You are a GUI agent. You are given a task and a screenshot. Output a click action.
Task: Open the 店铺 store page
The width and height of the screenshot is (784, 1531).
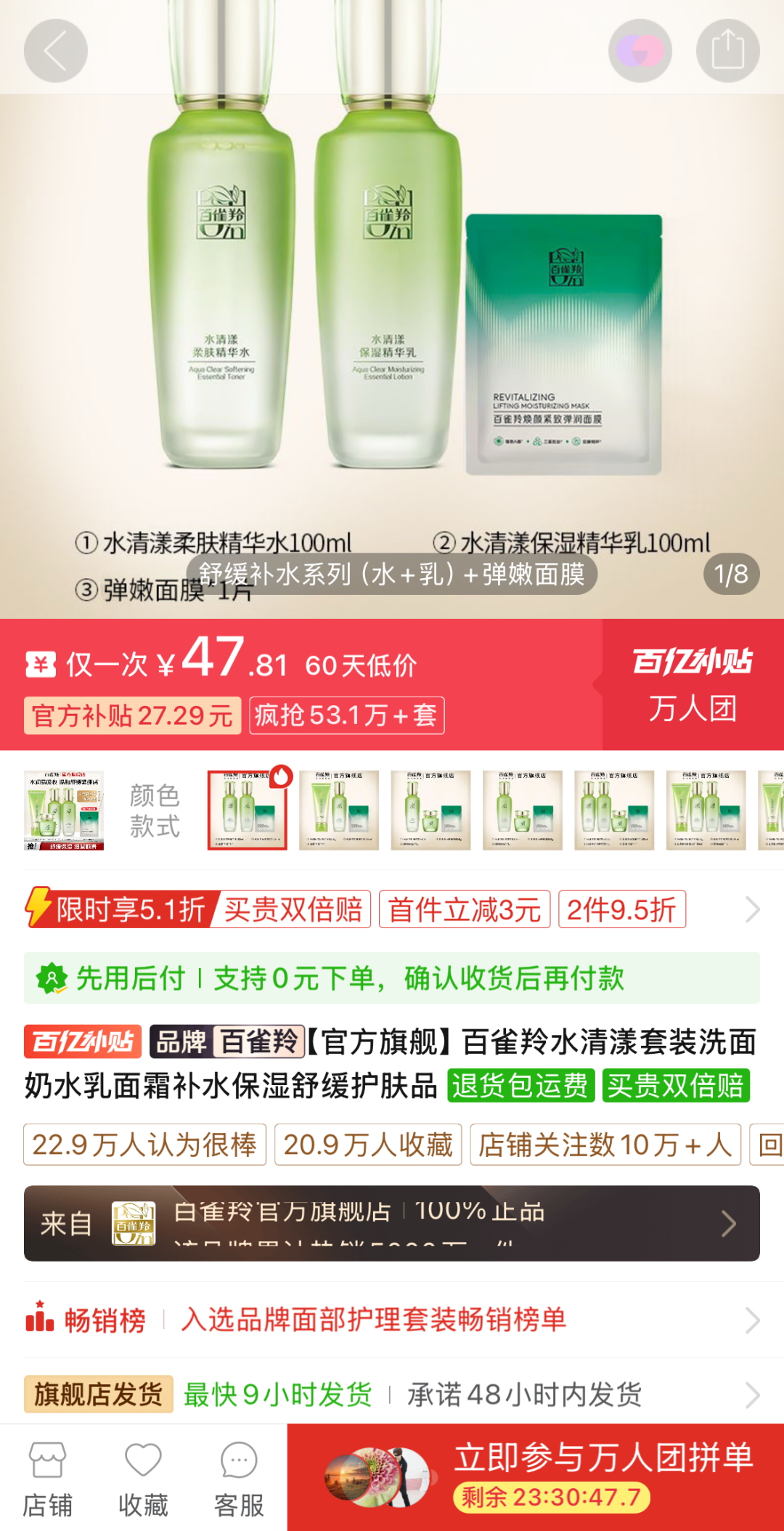(47, 1479)
